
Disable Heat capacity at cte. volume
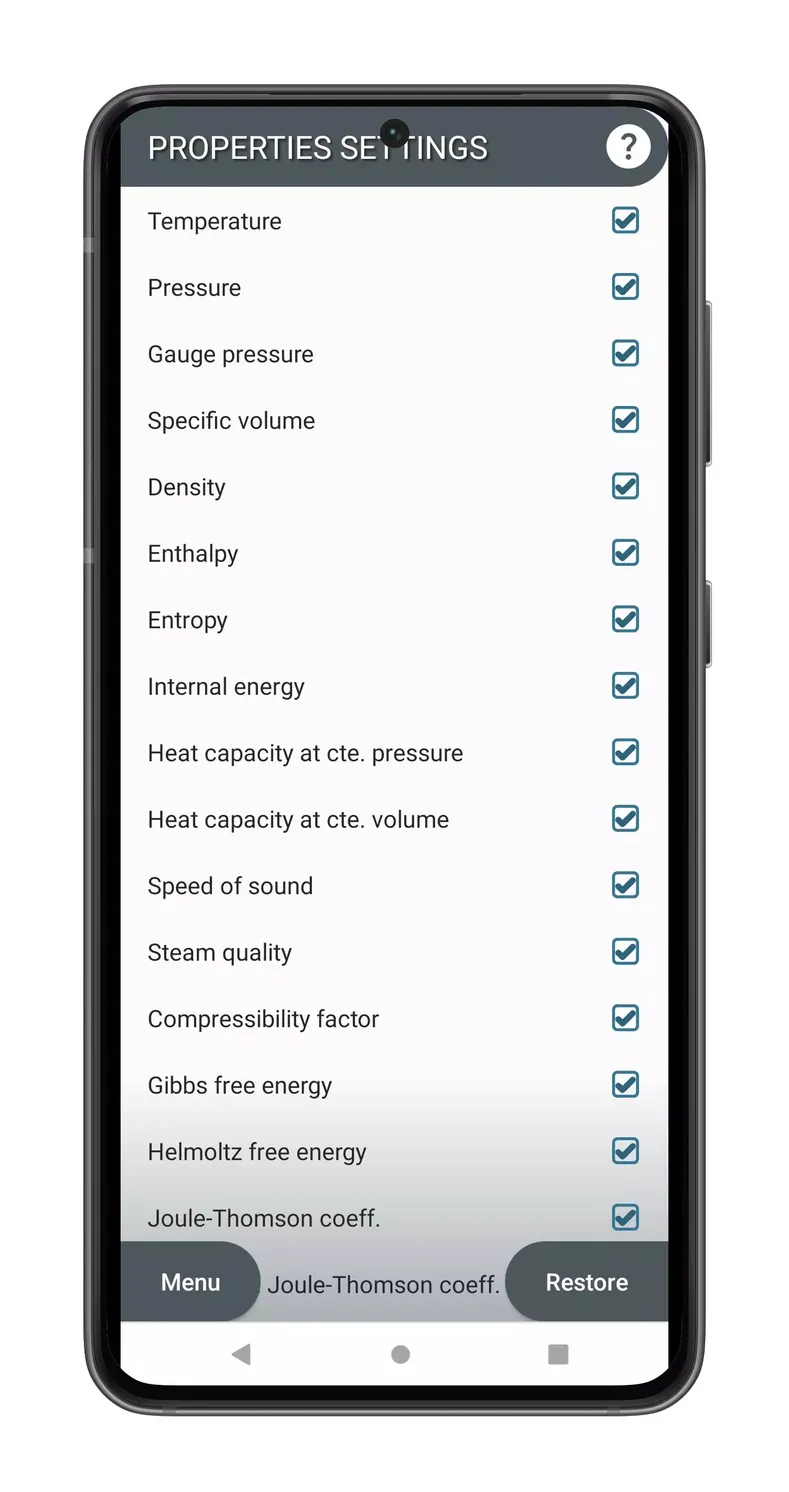[x=625, y=819]
